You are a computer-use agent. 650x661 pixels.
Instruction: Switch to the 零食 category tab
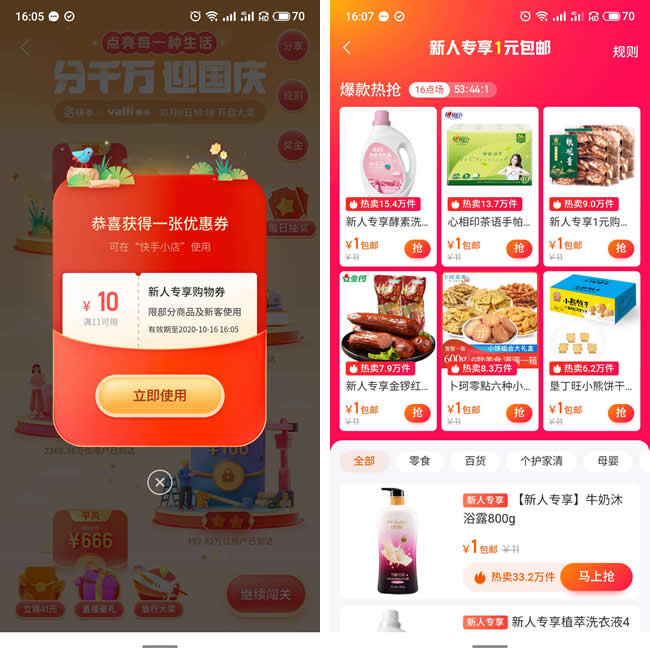point(420,461)
